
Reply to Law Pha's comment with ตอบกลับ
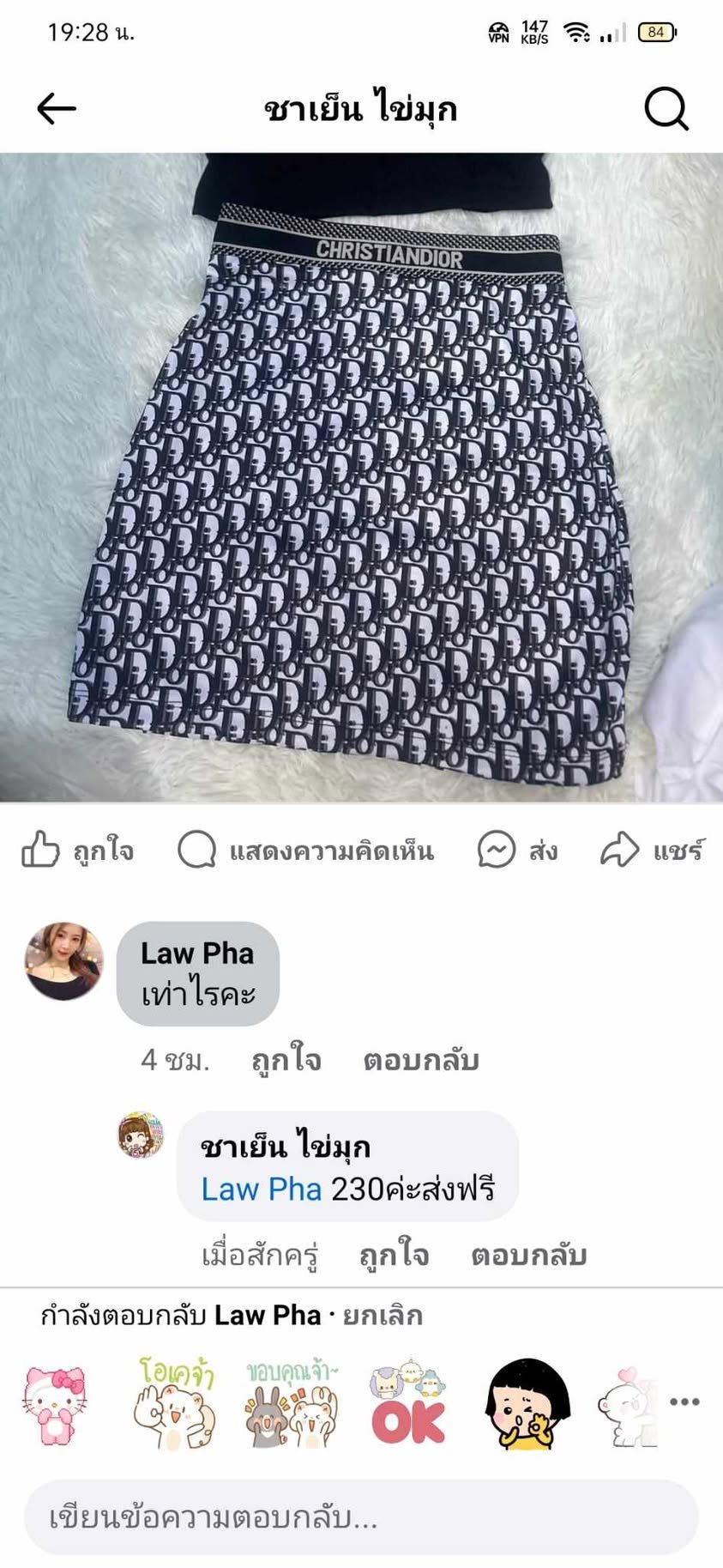[x=420, y=1060]
